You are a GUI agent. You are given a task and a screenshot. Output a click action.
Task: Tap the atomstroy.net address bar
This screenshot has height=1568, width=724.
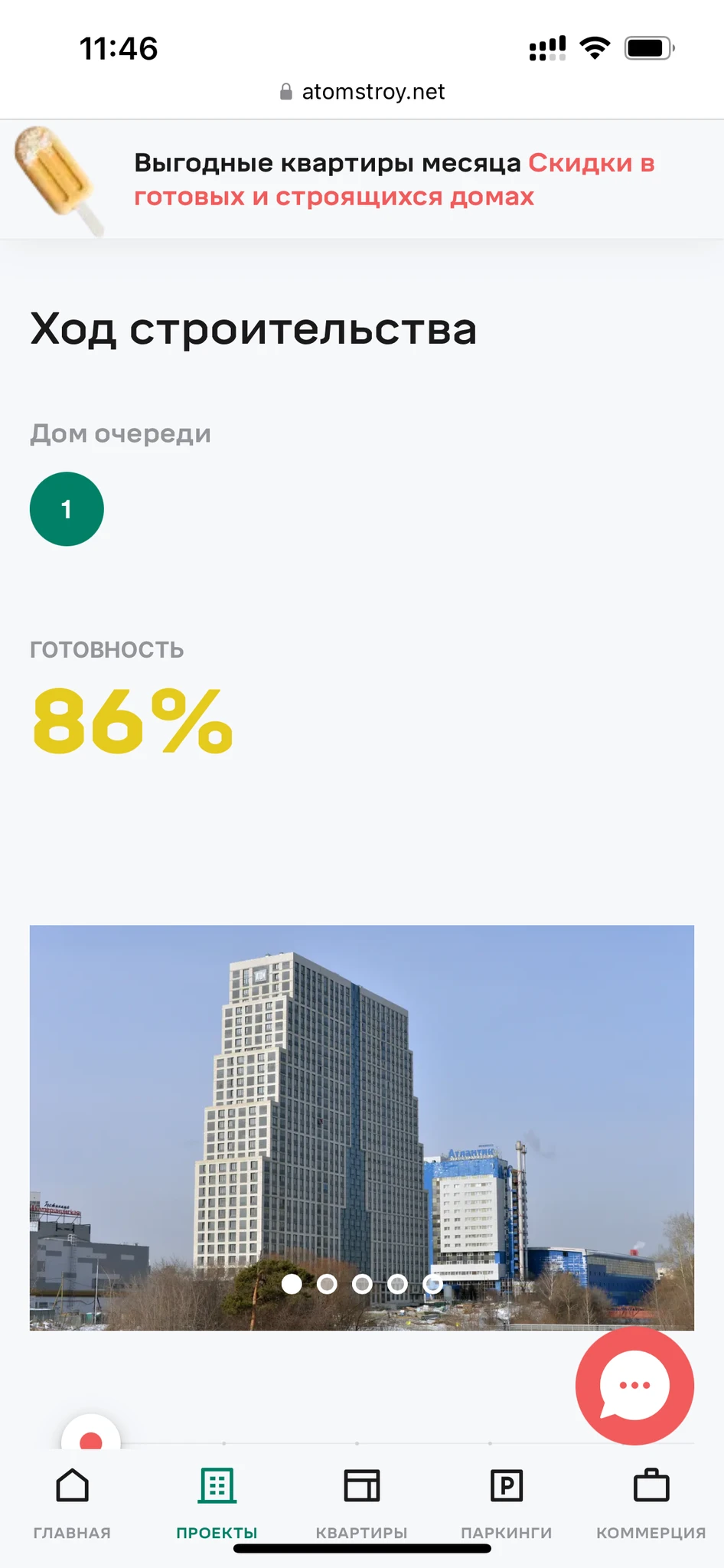point(362,92)
